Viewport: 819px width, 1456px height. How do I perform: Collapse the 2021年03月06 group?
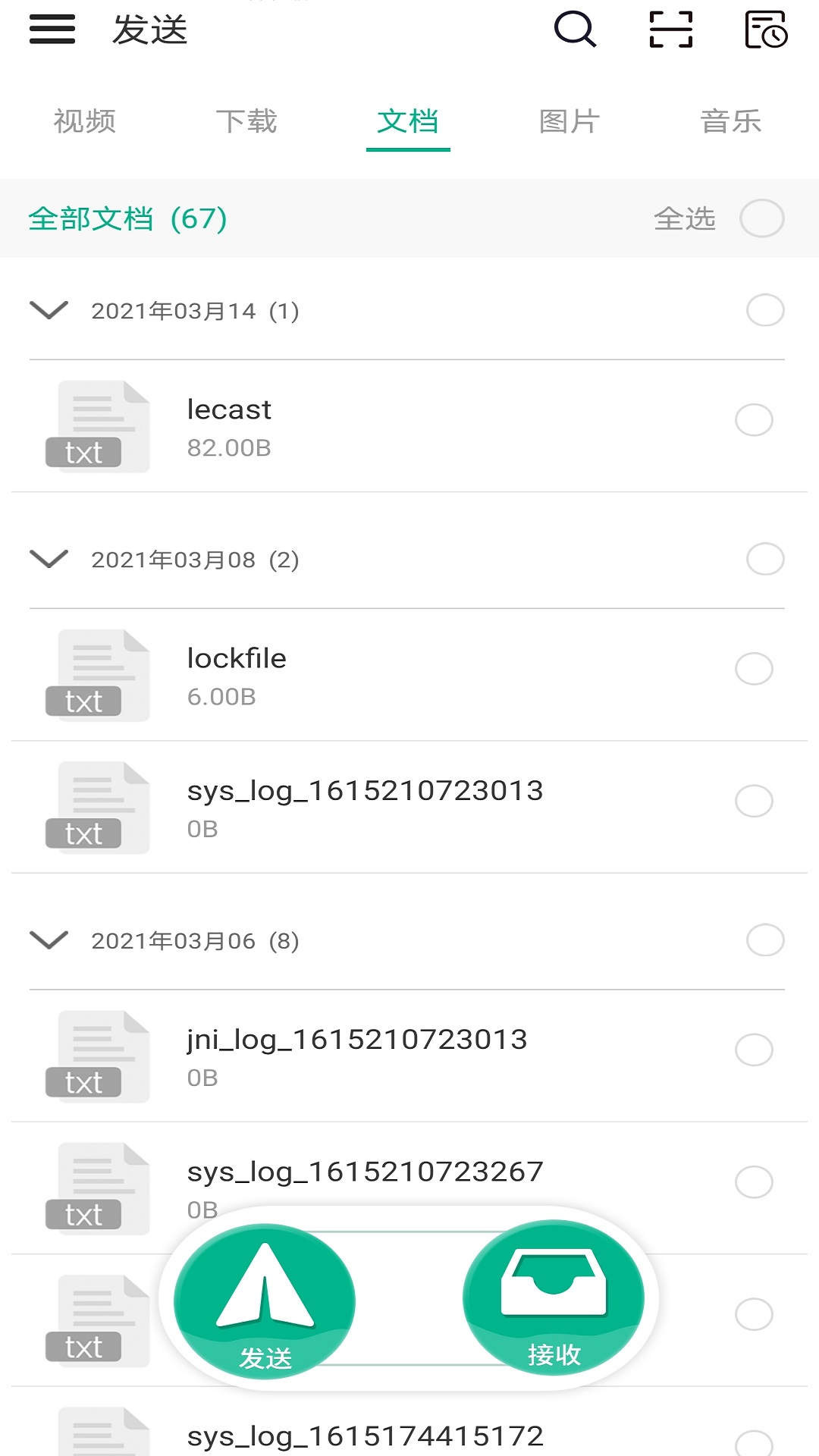pos(49,940)
